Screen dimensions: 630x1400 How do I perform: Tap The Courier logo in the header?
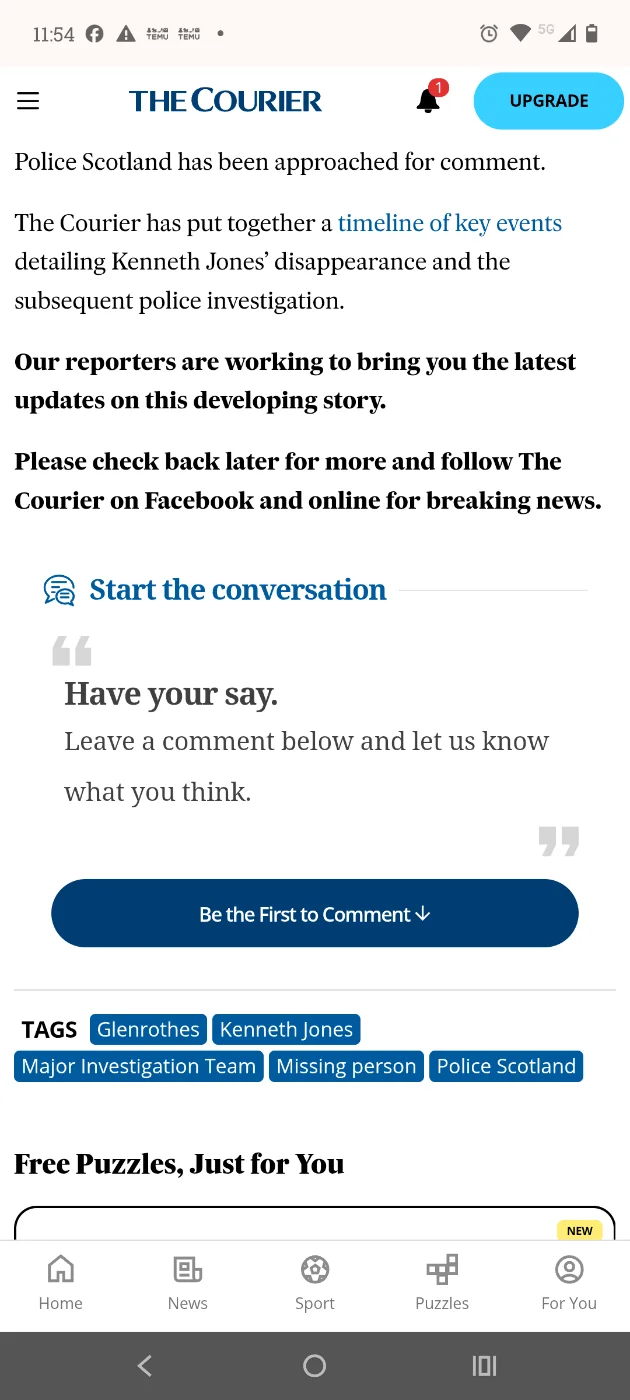(225, 101)
